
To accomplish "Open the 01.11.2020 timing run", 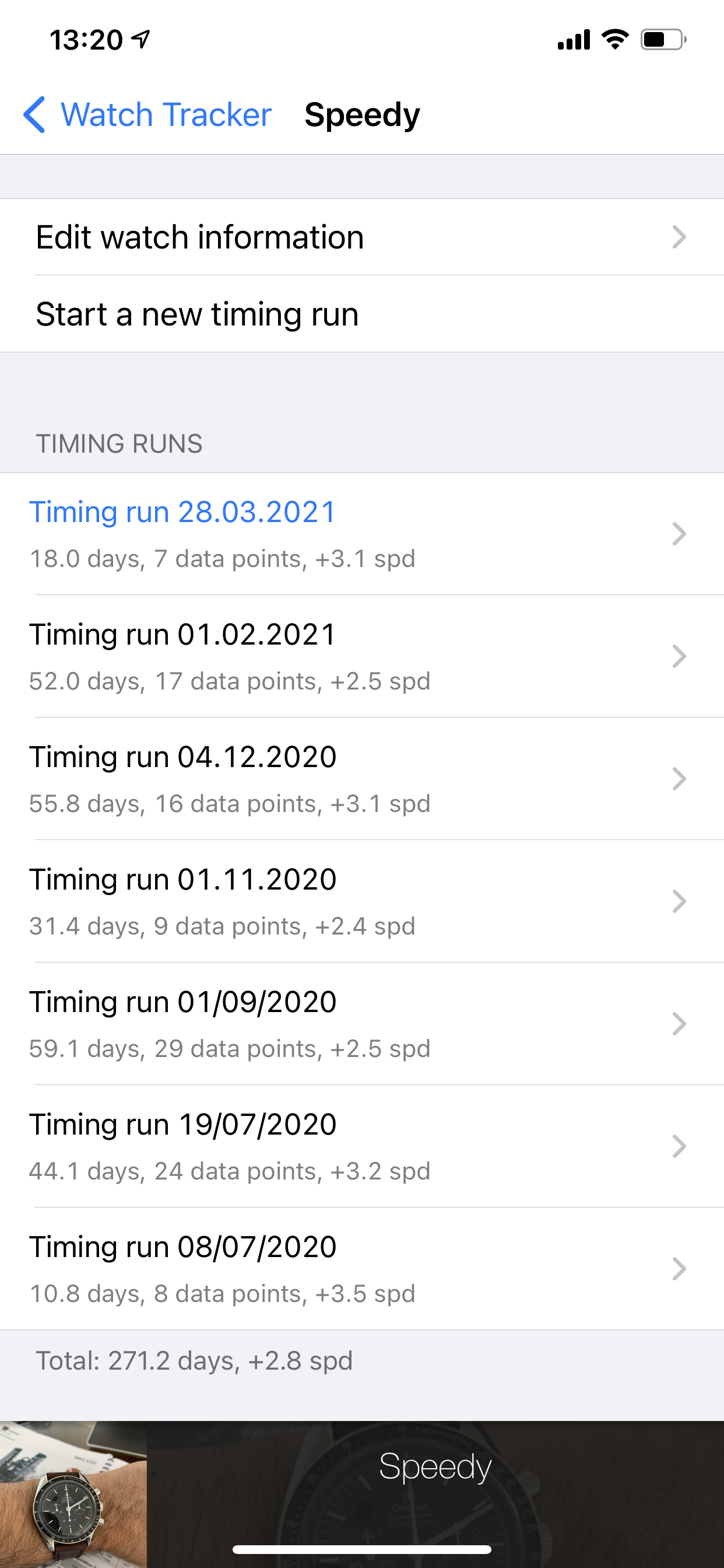I will 361,901.
